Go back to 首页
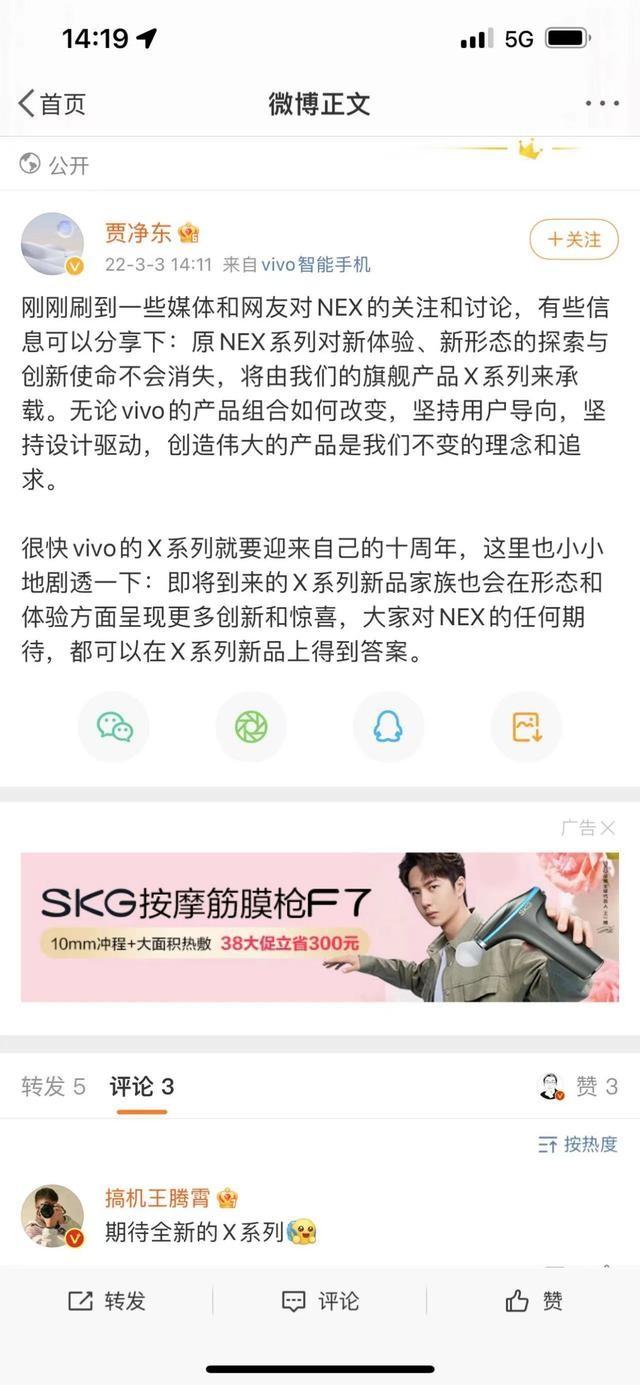The image size is (640, 1385). coord(52,103)
